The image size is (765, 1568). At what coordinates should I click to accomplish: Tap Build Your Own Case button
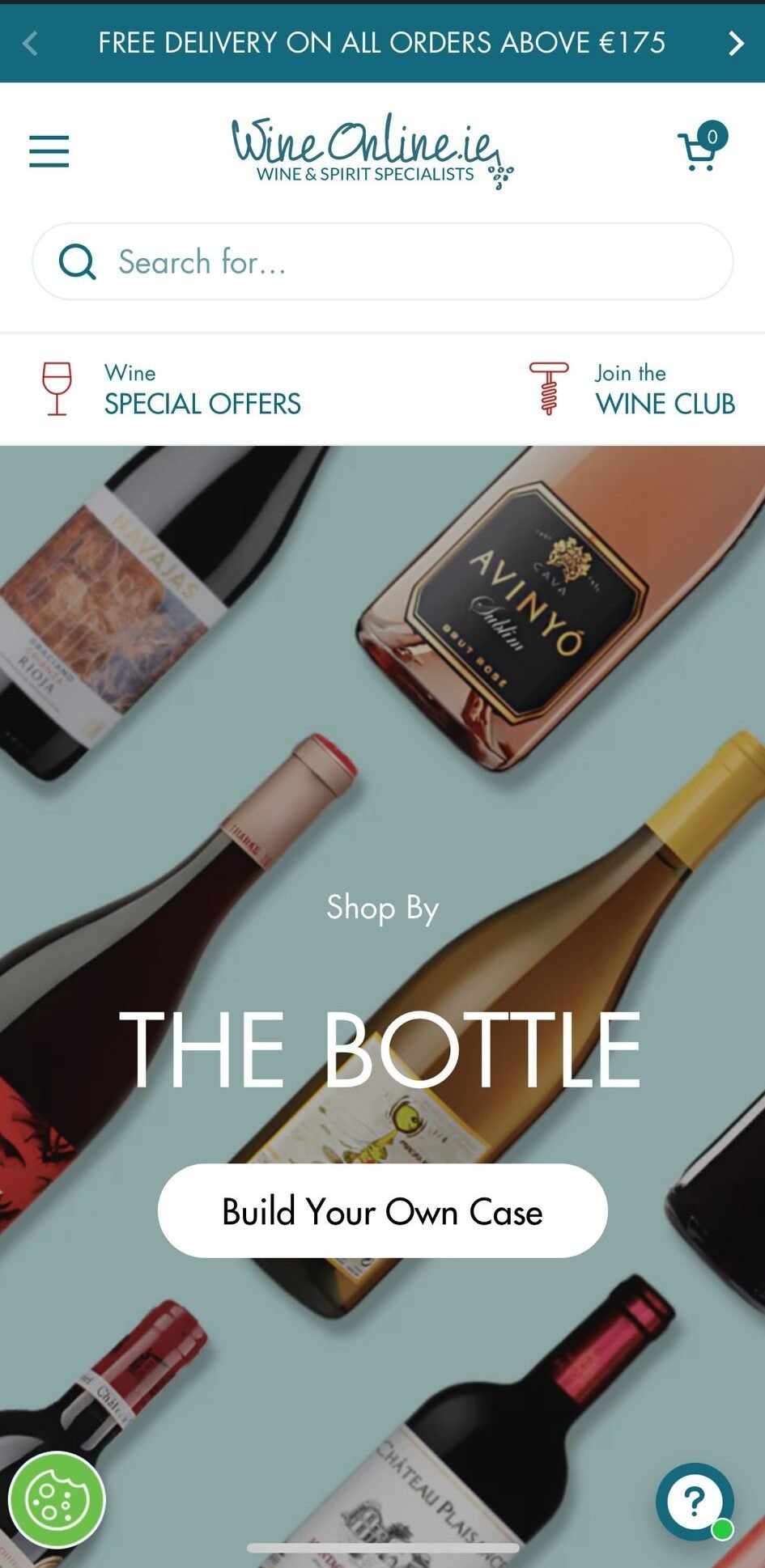pos(382,1211)
